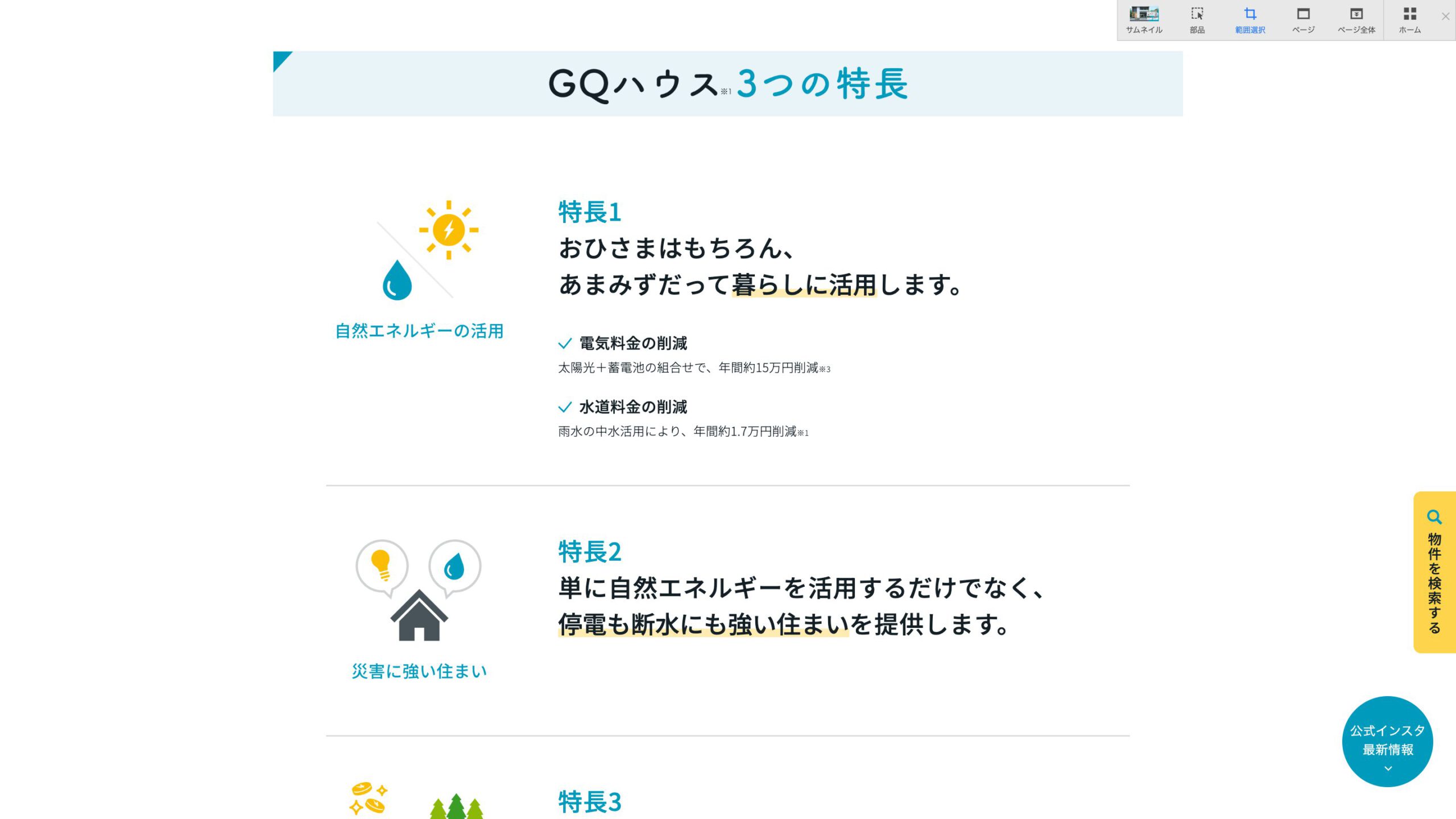This screenshot has height=819, width=1456.
Task: Capture with ページ全体 option
Action: tap(1356, 20)
